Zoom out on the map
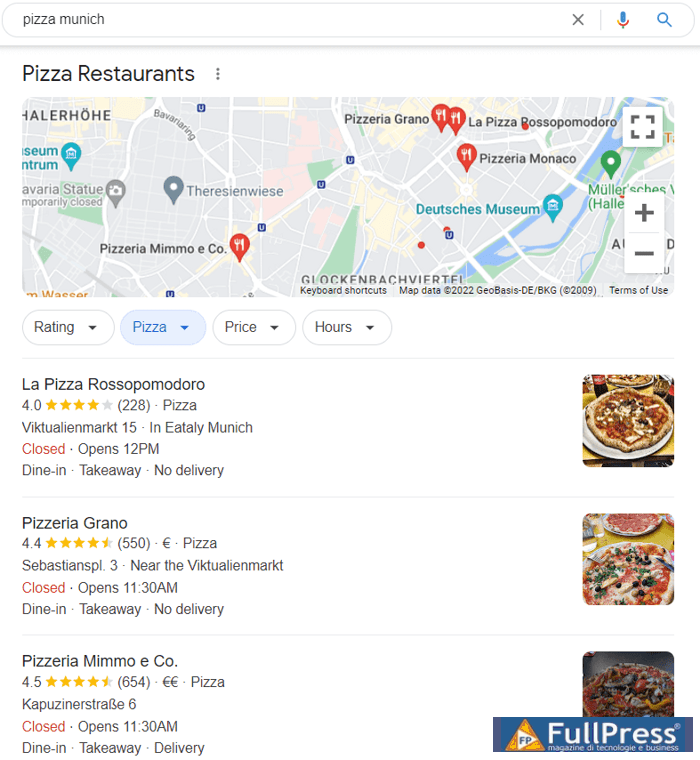Image resolution: width=700 pixels, height=760 pixels. click(x=644, y=253)
